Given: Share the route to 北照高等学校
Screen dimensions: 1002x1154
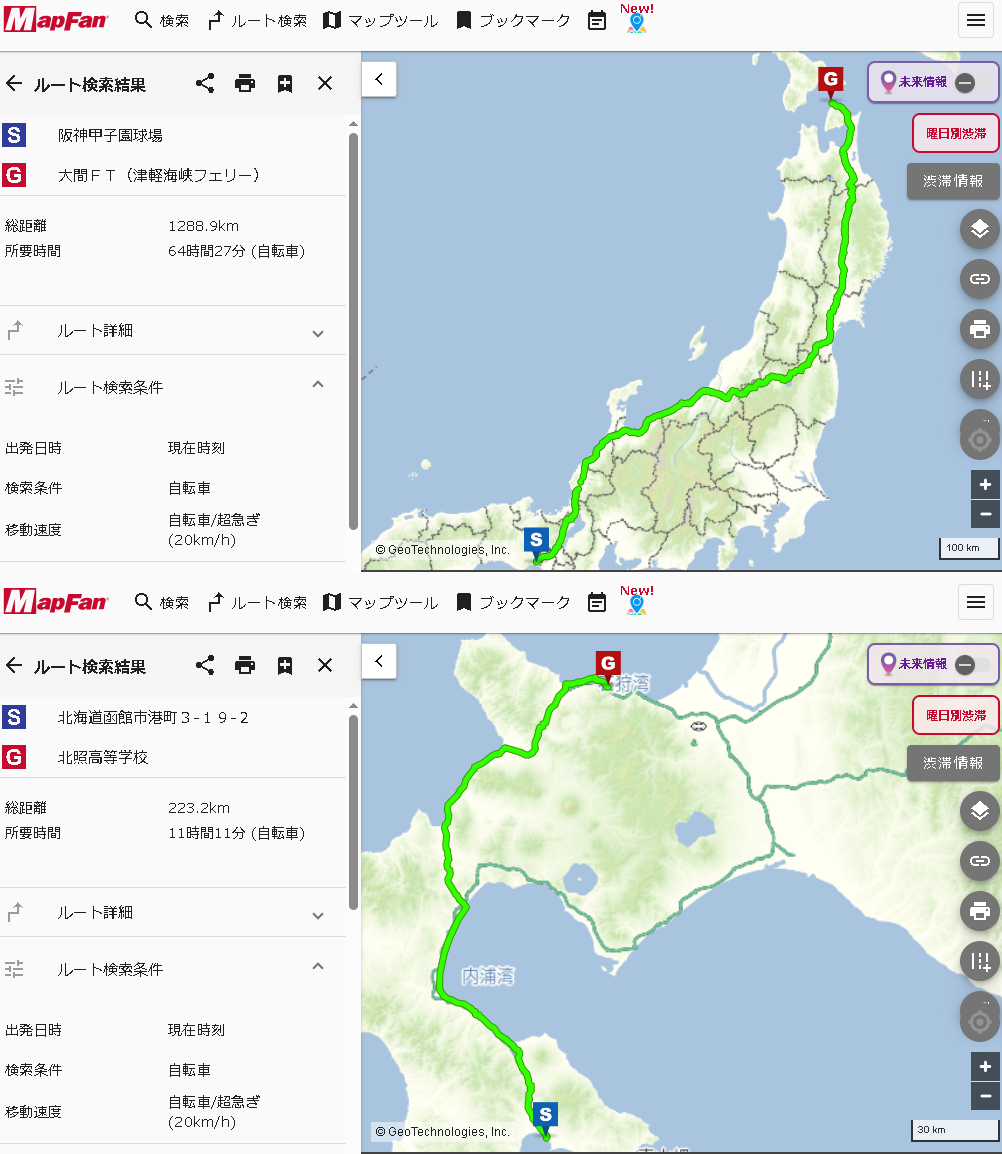Looking at the screenshot, I should [x=205, y=665].
